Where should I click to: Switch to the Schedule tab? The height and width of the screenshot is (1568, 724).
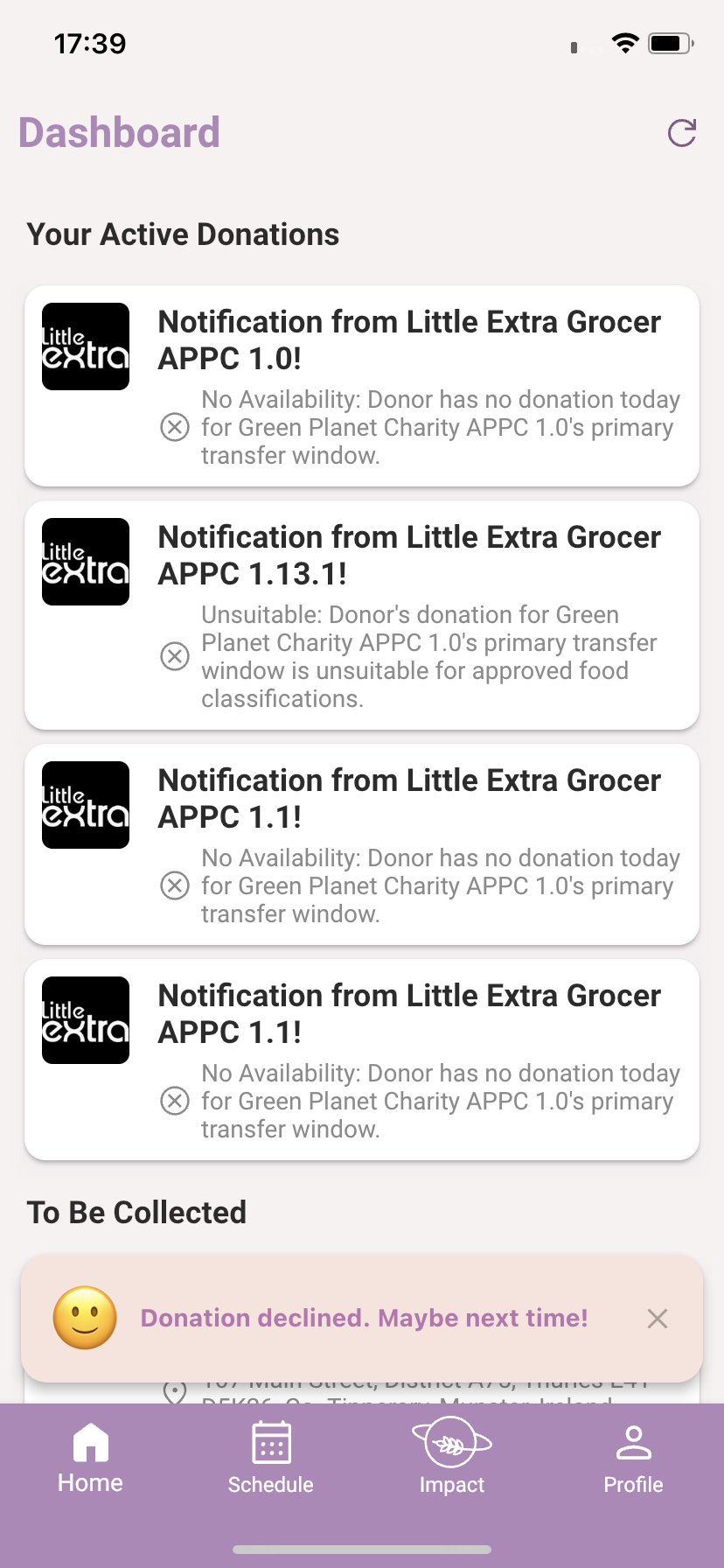pos(271,1459)
